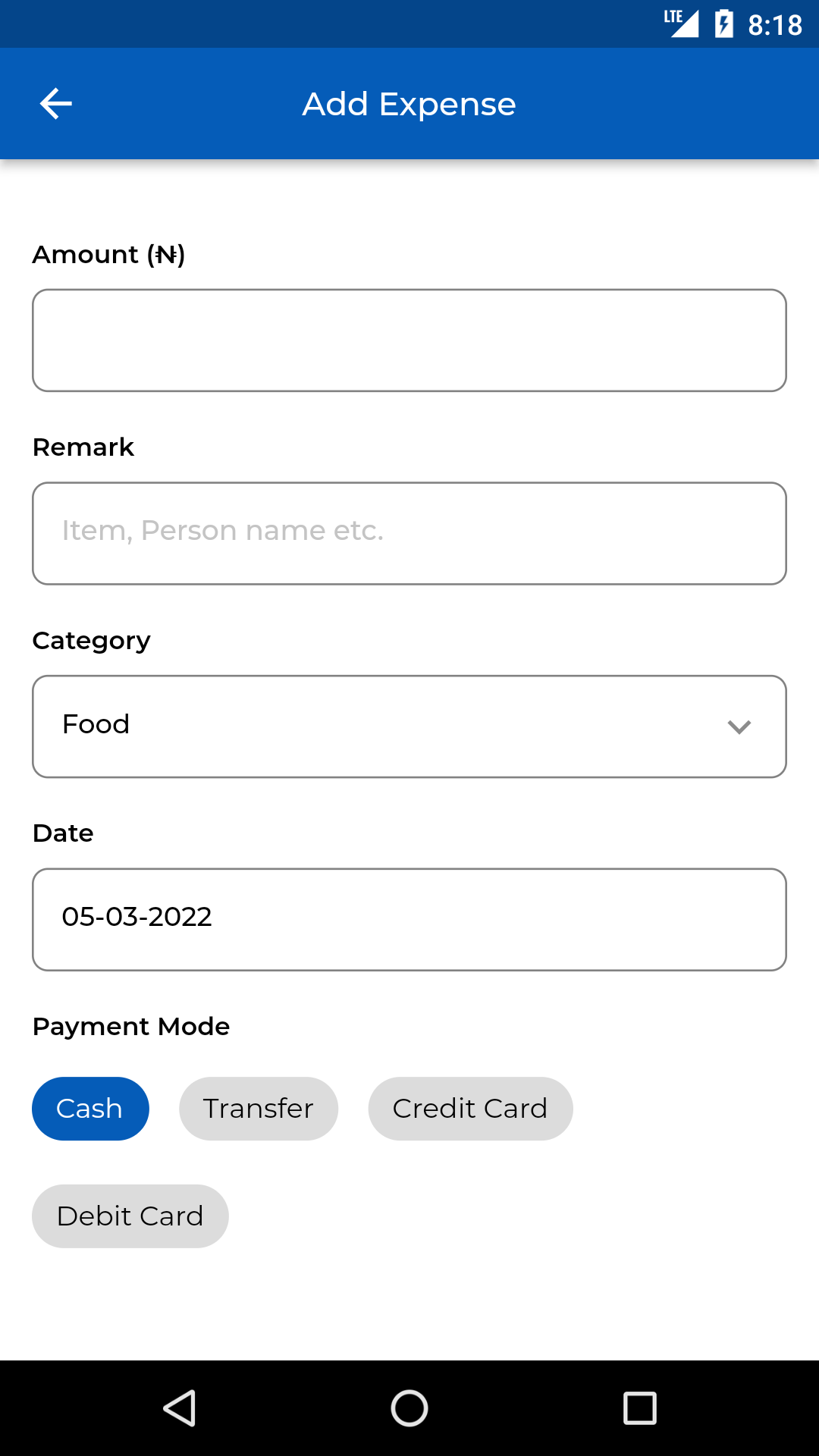Tap the system home button
This screenshot has width=819, height=1456.
409,1408
